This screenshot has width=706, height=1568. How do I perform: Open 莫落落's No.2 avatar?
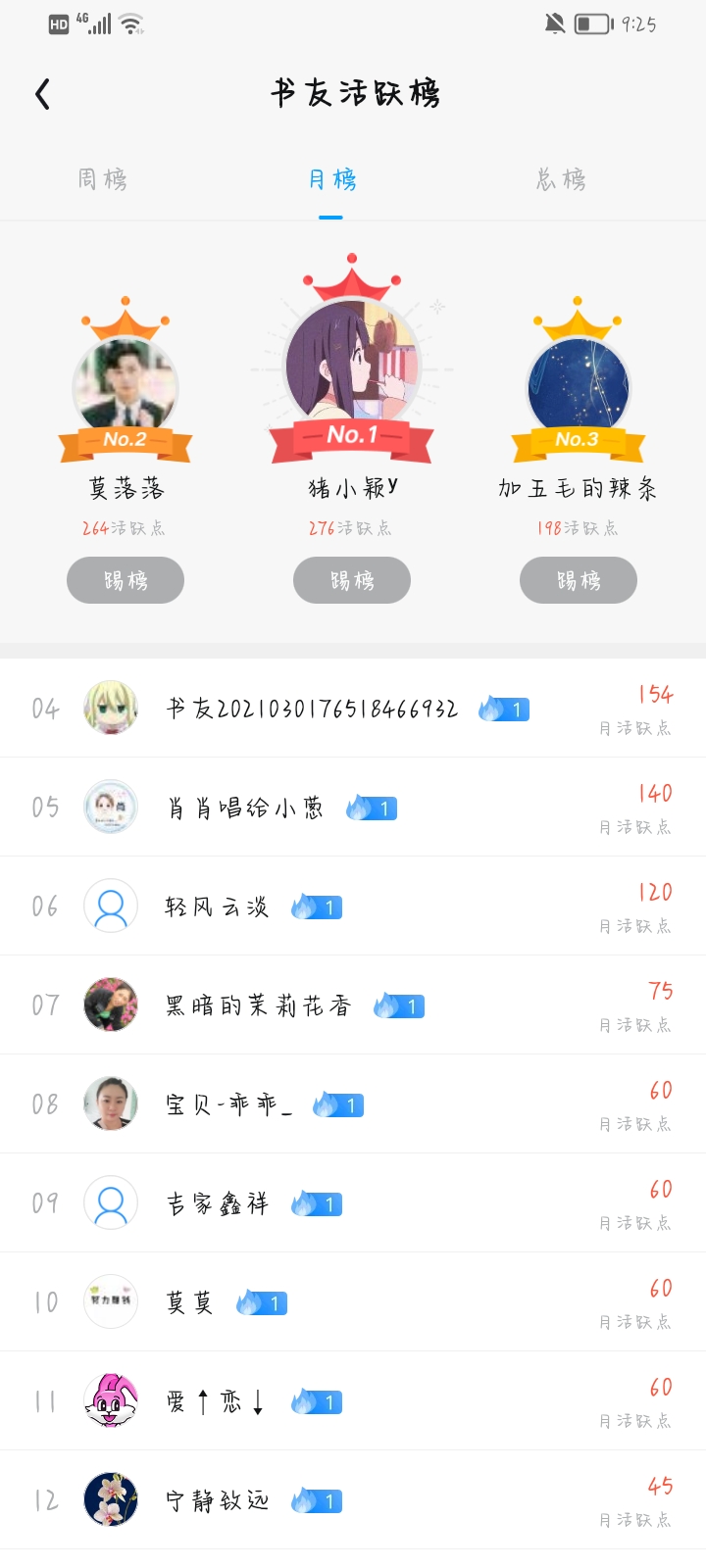click(x=125, y=386)
